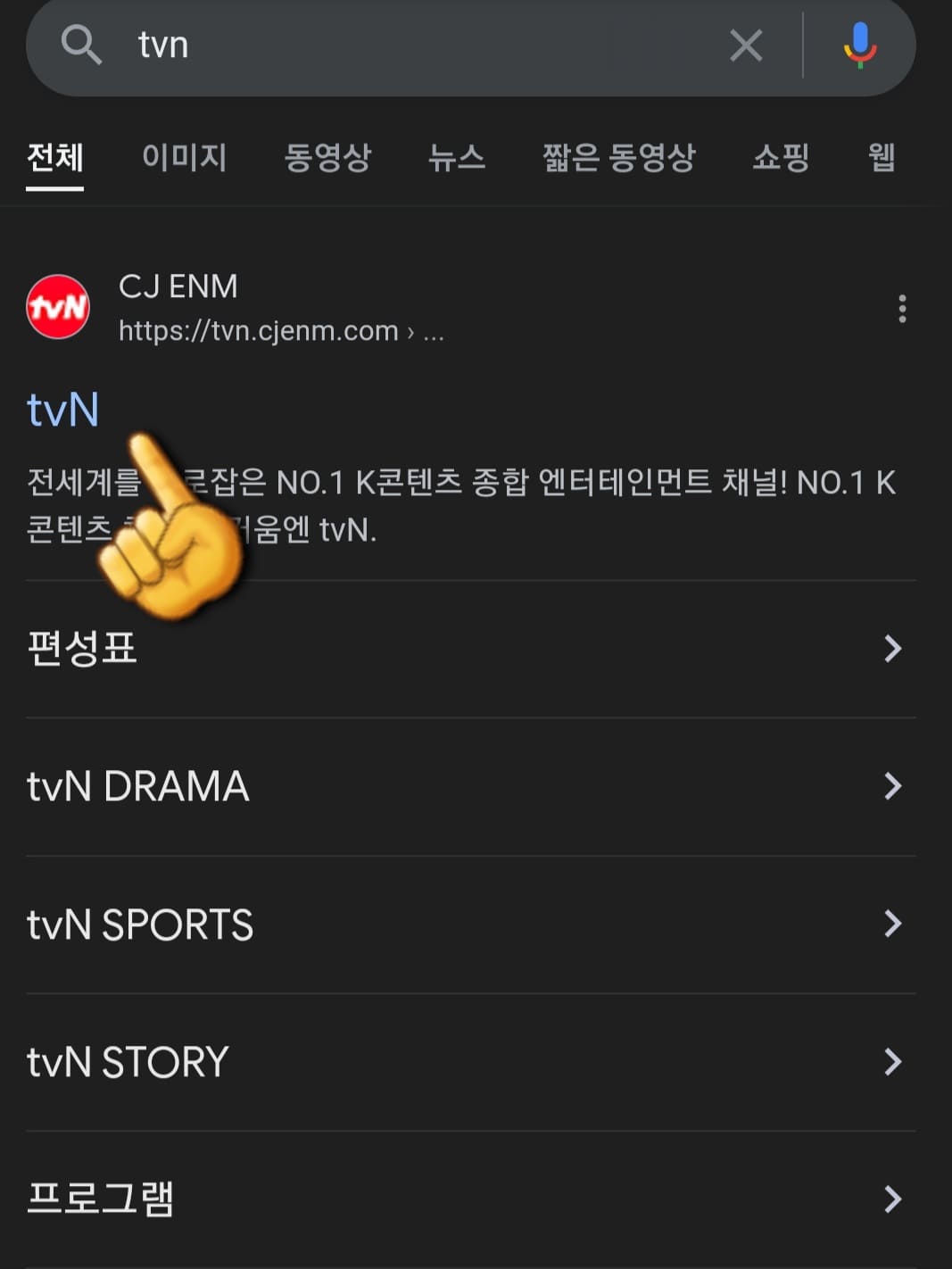Open the 뉴스 search tab
This screenshot has height=1269, width=952.
457,159
